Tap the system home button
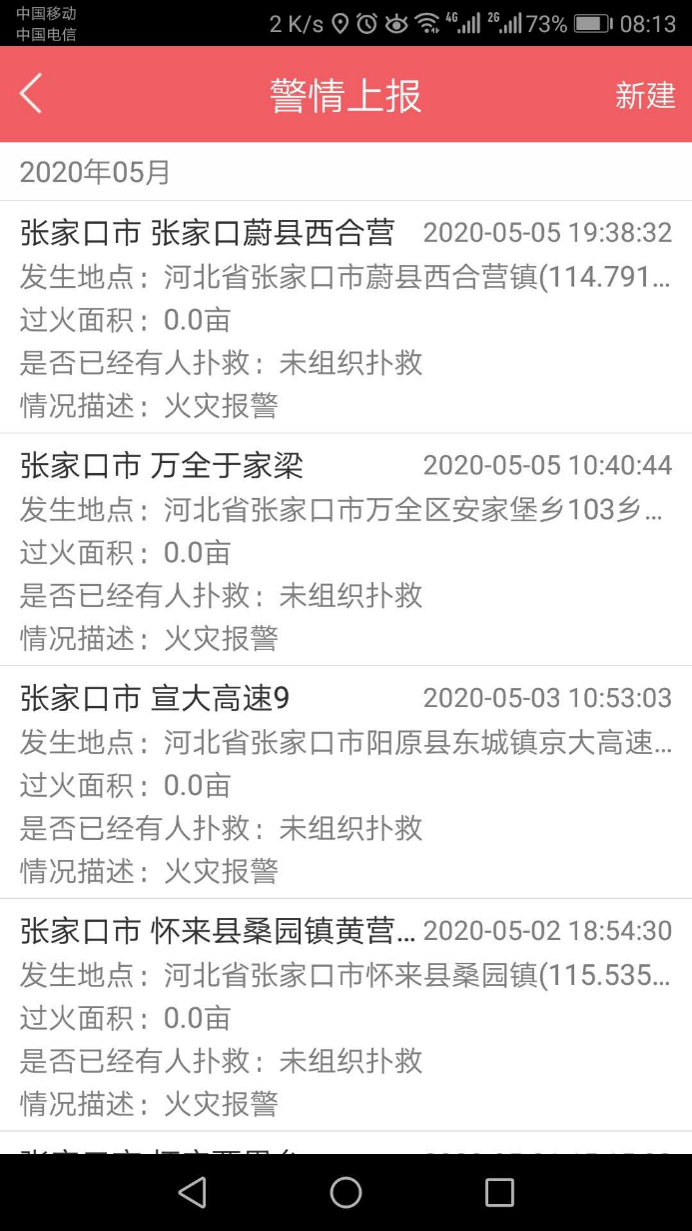This screenshot has width=692, height=1231. [x=346, y=1192]
